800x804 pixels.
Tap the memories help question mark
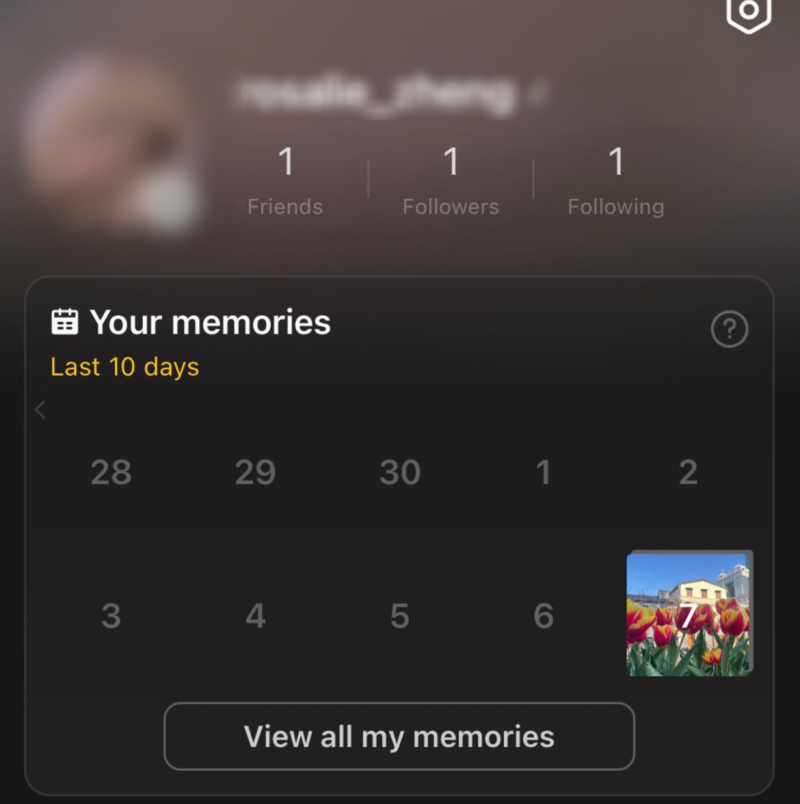point(729,328)
